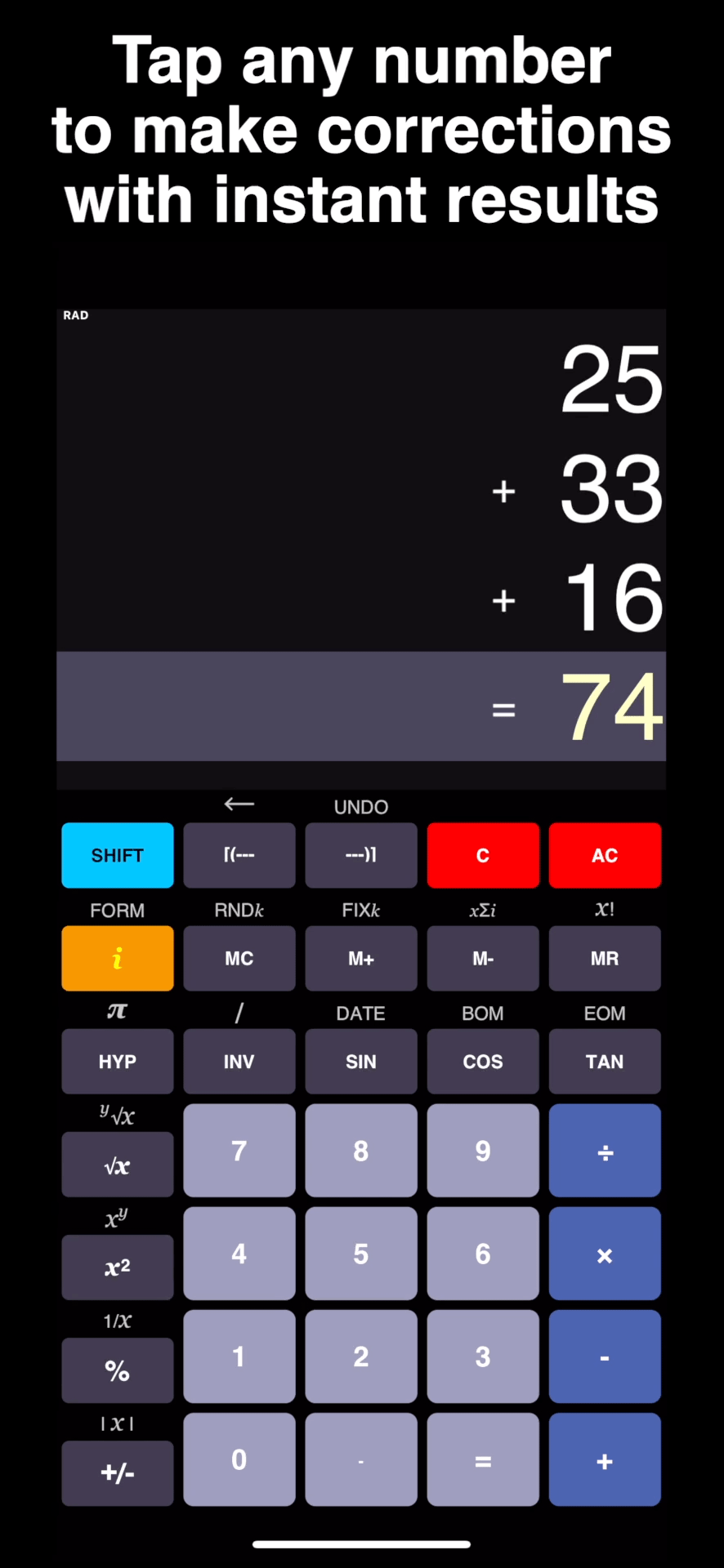The image size is (724, 1568).
Task: Clear the current entry with C
Action: (x=483, y=855)
